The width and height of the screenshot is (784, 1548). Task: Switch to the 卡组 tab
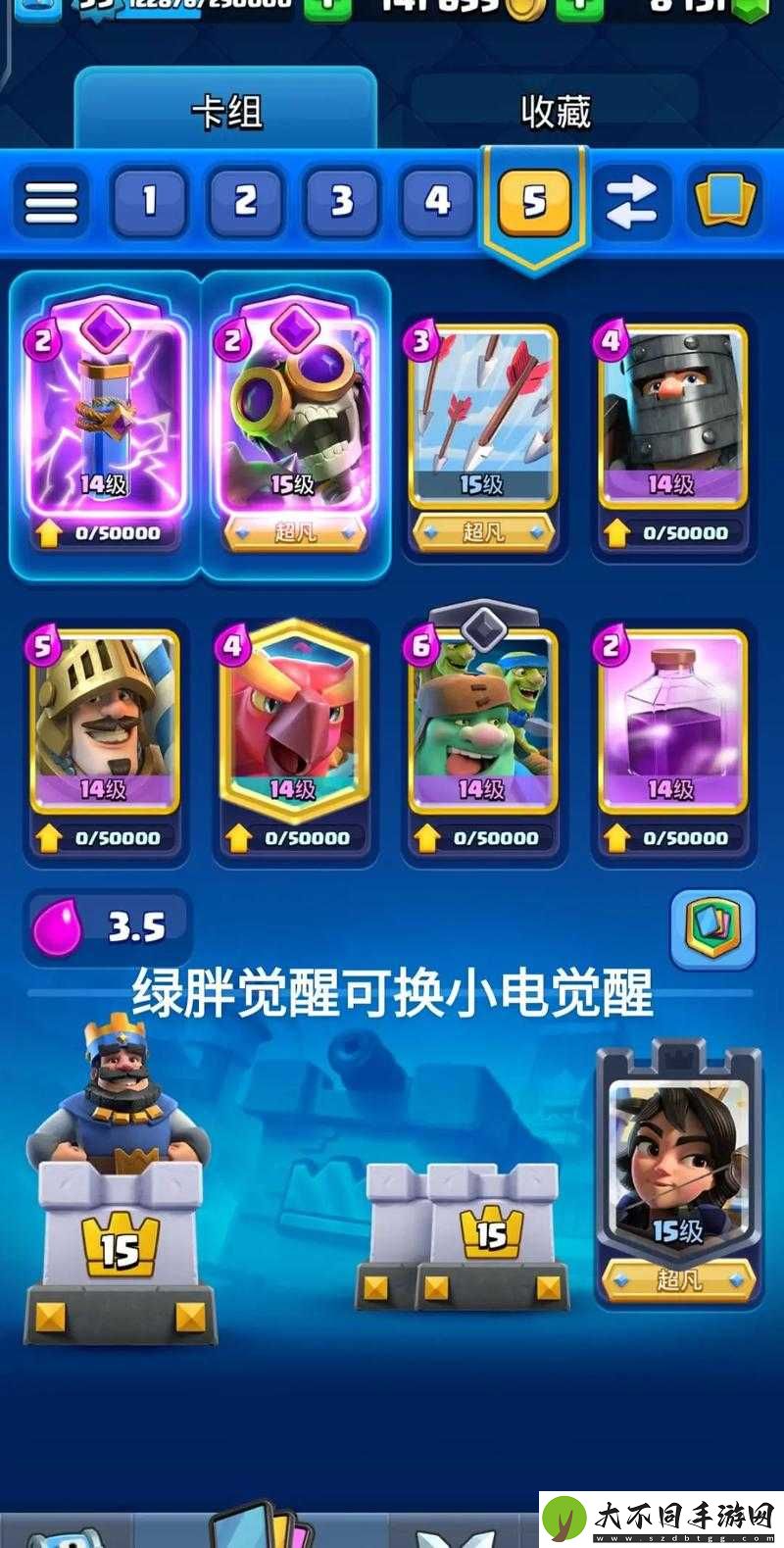226,113
